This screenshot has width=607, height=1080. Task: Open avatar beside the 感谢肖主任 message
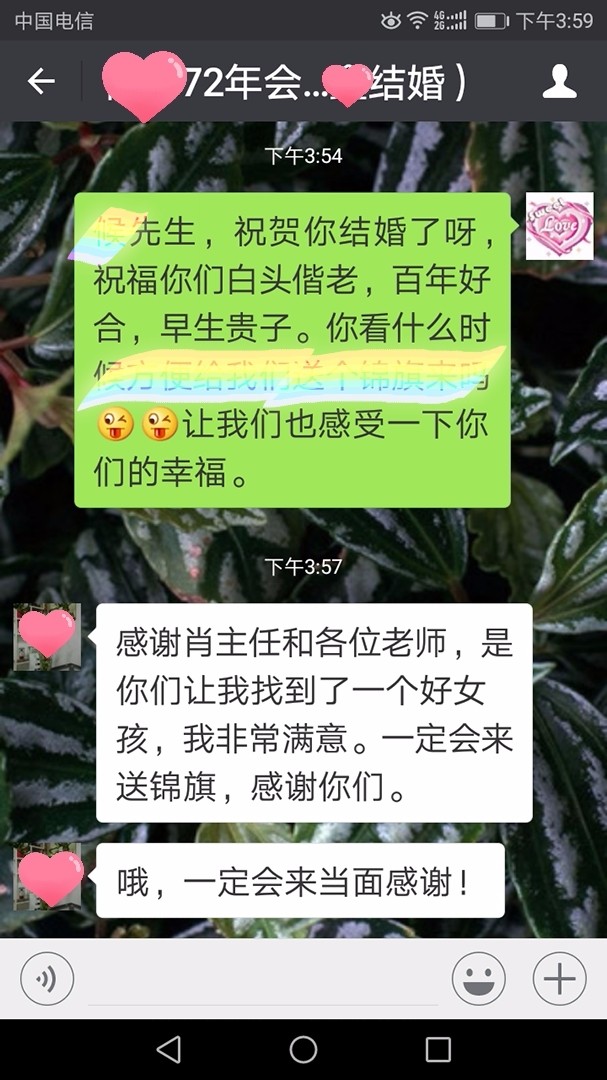[x=47, y=638]
